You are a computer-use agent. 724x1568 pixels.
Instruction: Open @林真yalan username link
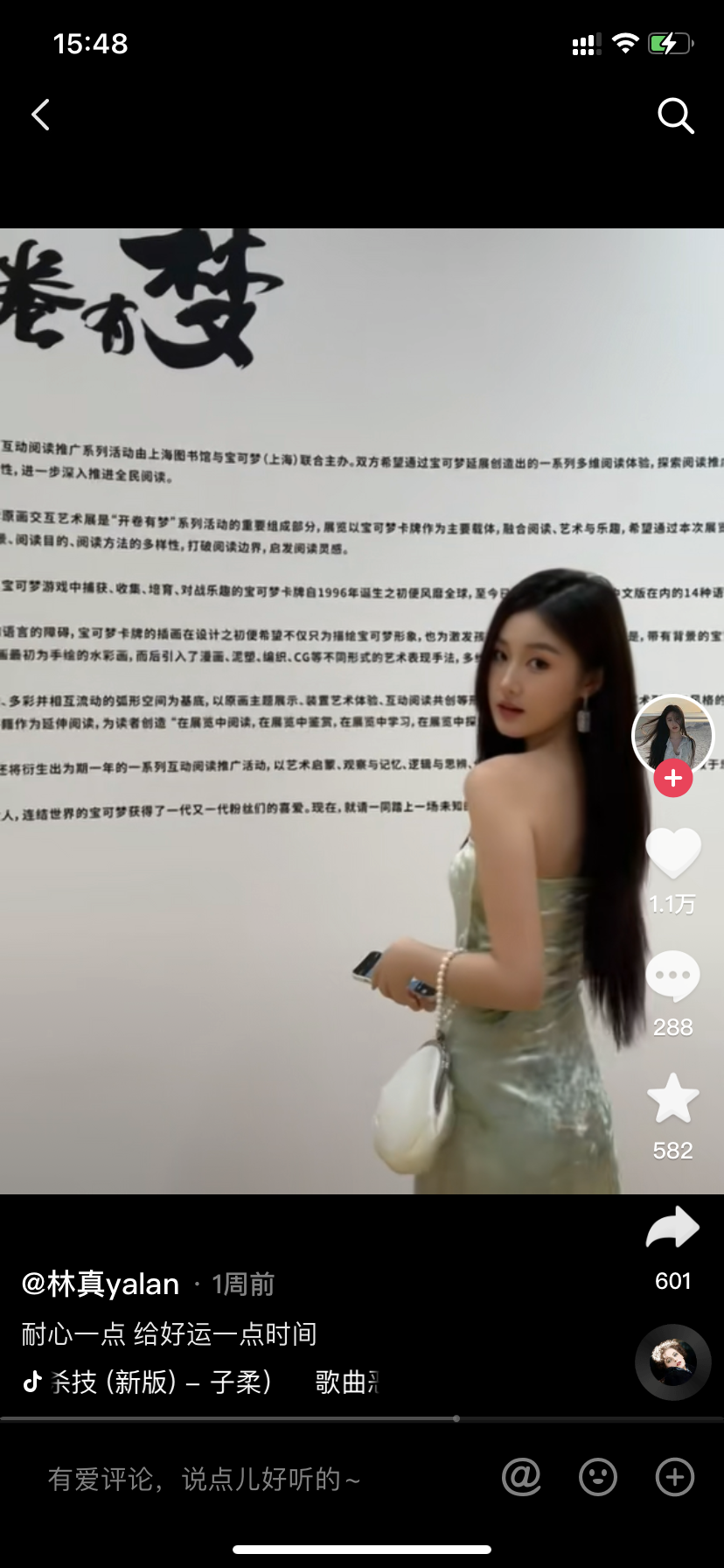coord(101,1284)
